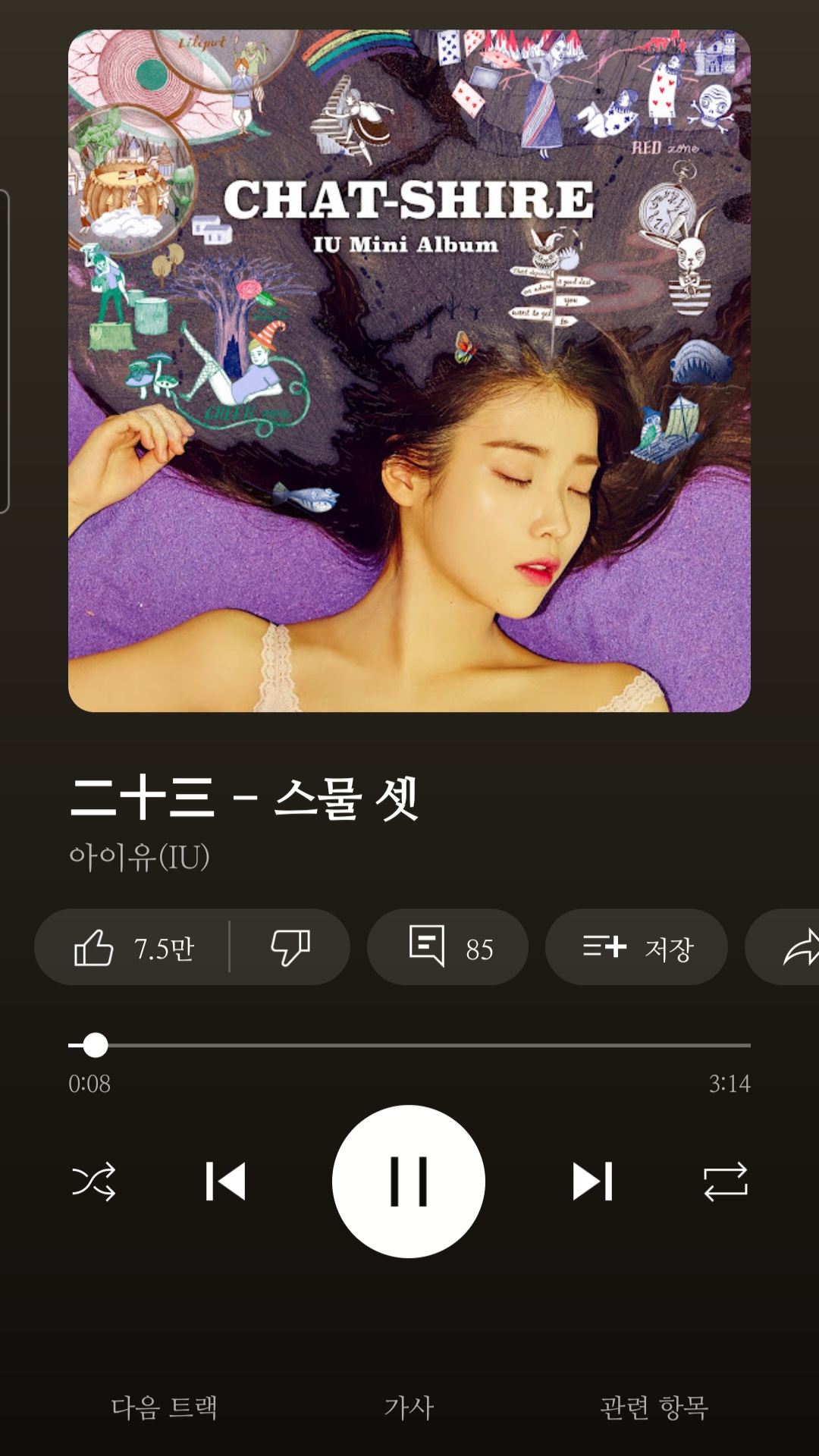Switch to the 관련 항목 tab
Screen dimensions: 819x1456
click(654, 1407)
